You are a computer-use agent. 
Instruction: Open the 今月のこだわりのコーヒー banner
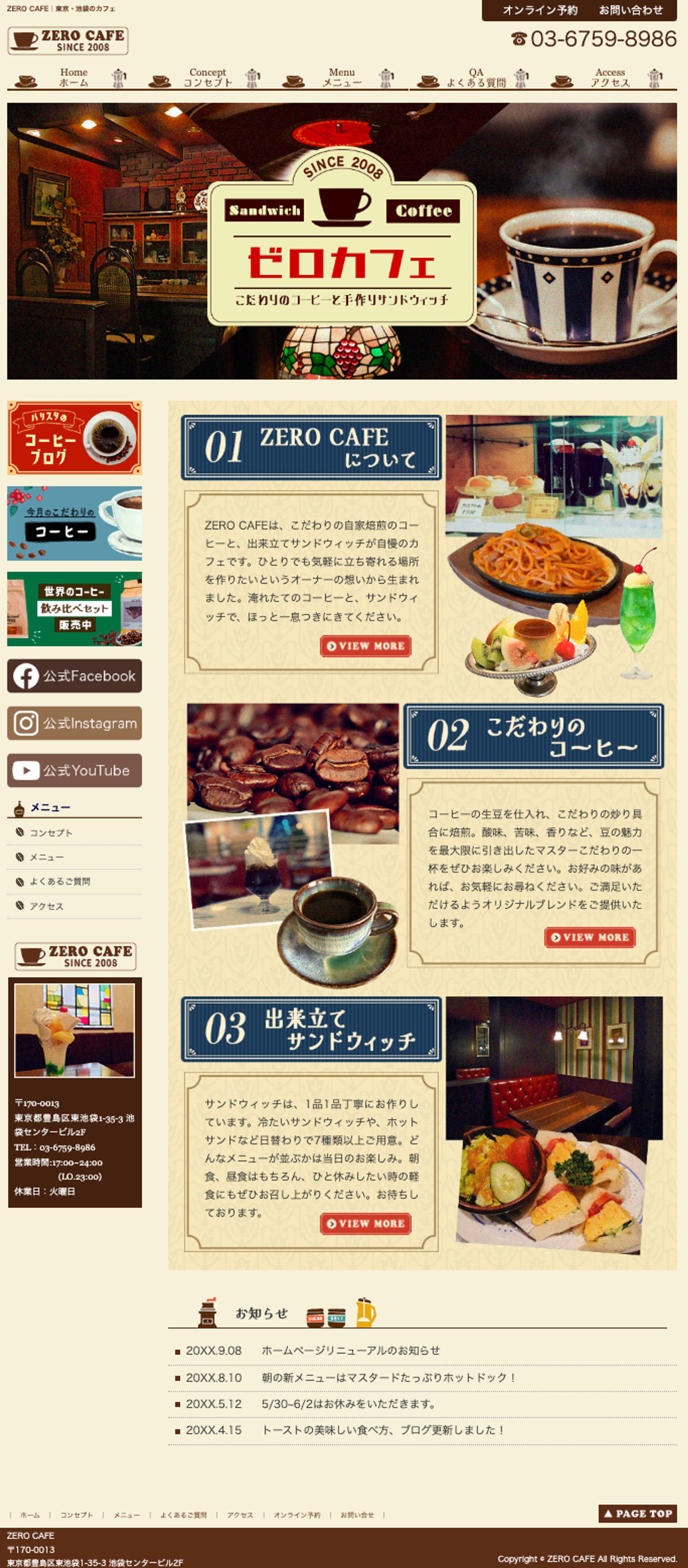[x=74, y=523]
